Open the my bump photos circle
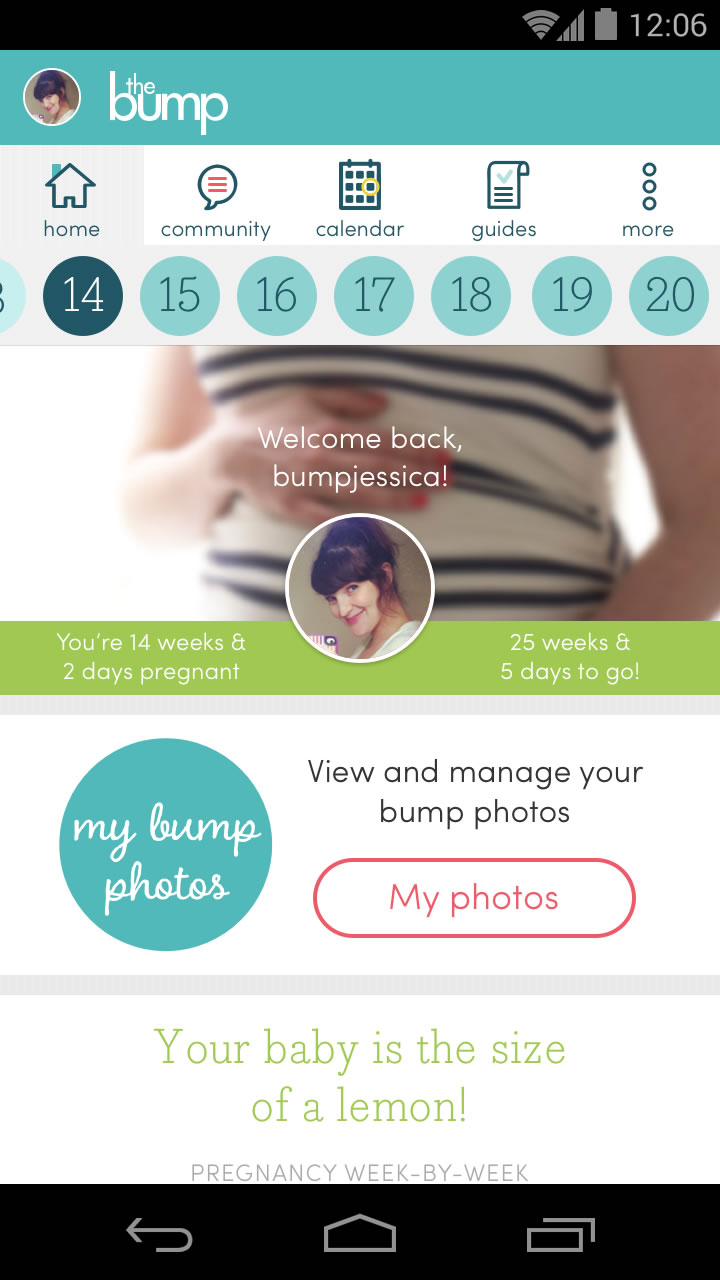This screenshot has height=1280, width=720. coord(166,844)
